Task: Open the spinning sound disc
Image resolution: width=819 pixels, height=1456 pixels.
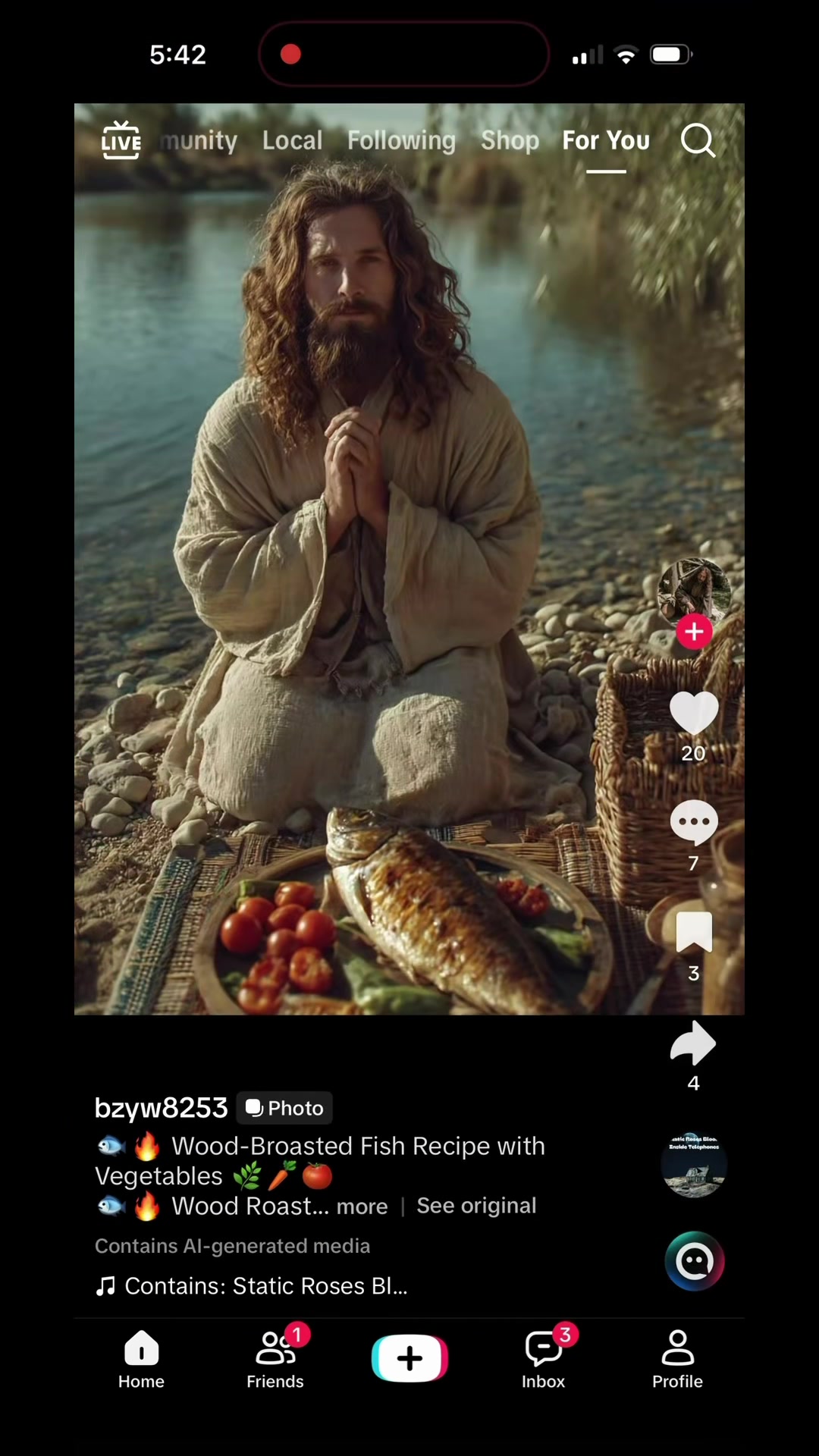Action: tap(694, 1165)
